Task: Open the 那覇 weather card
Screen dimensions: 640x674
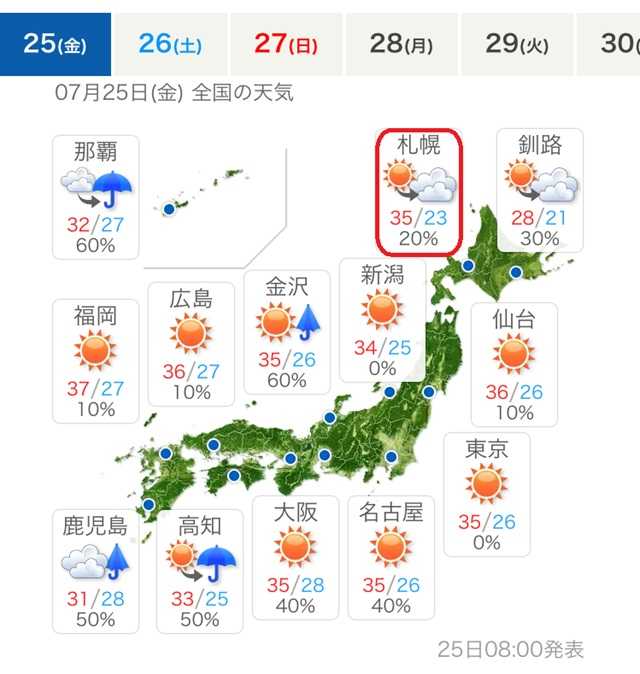Action: pyautogui.click(x=95, y=195)
